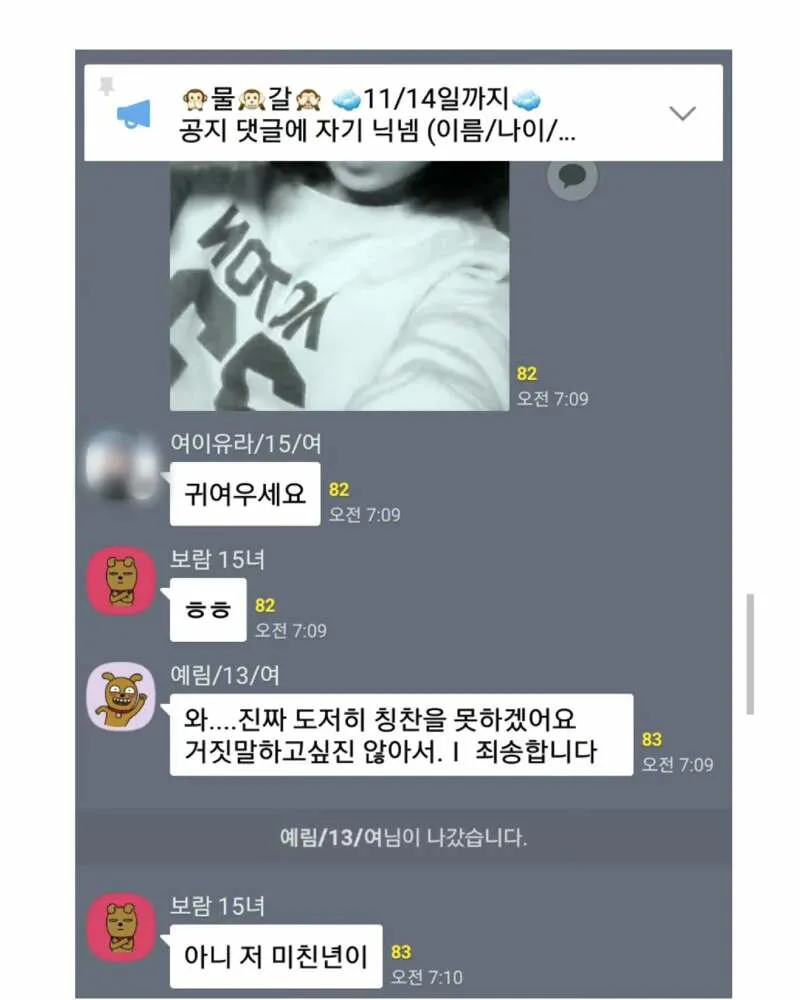Open the shared photo in the chat

tap(339, 286)
